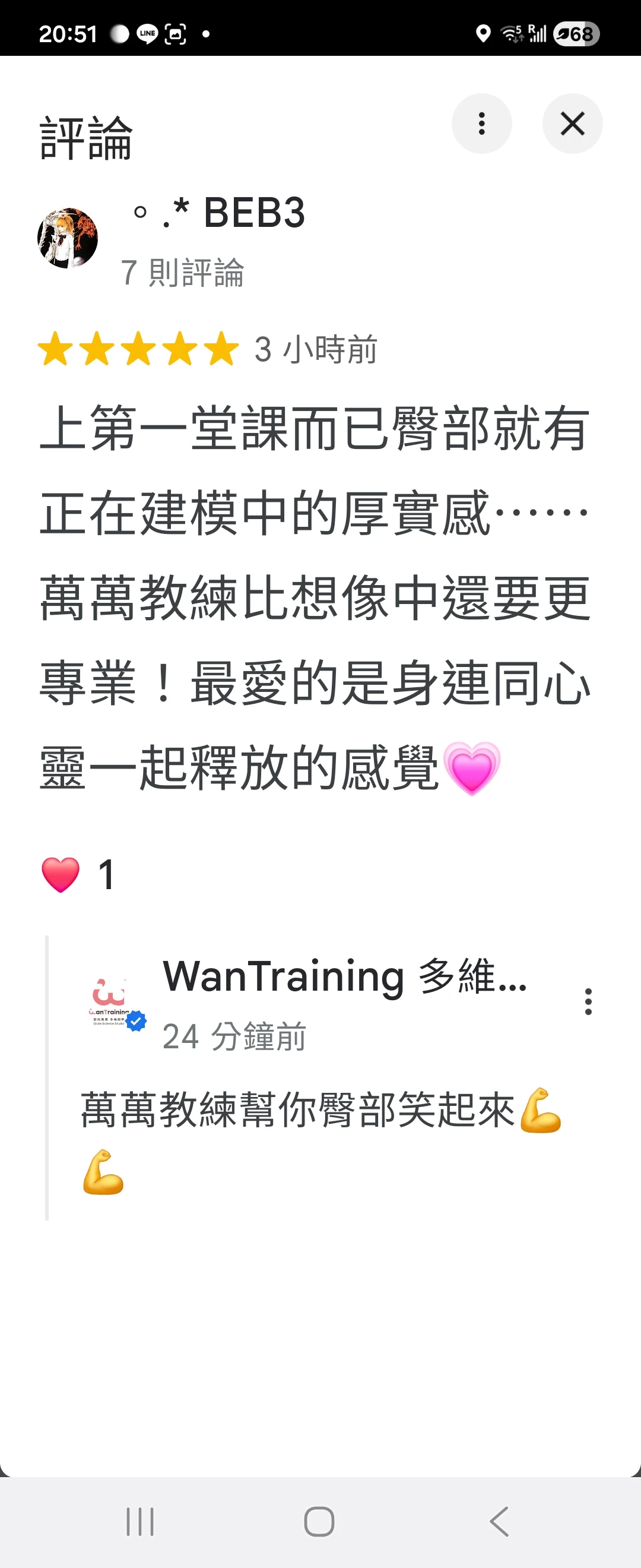This screenshot has height=1568, width=641.
Task: Go to the home screen
Action: click(x=319, y=1522)
